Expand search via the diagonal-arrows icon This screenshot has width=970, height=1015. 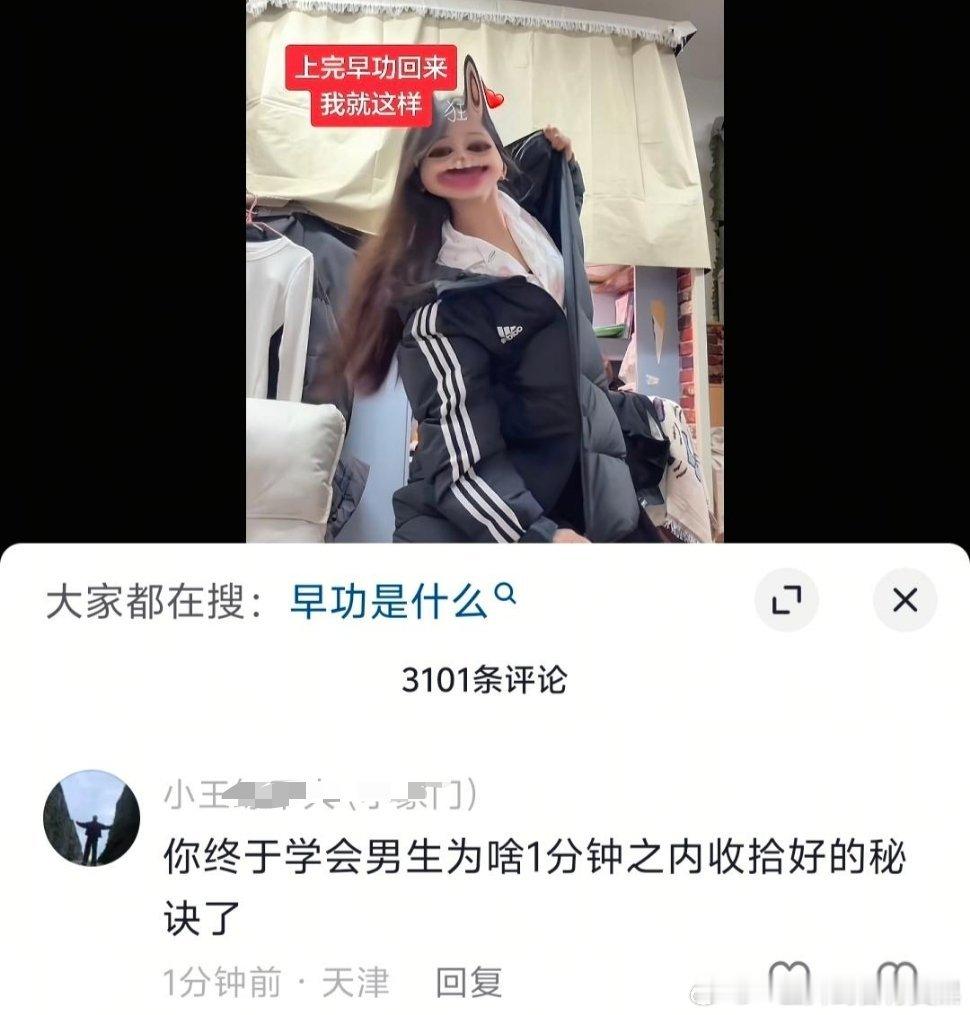(789, 600)
